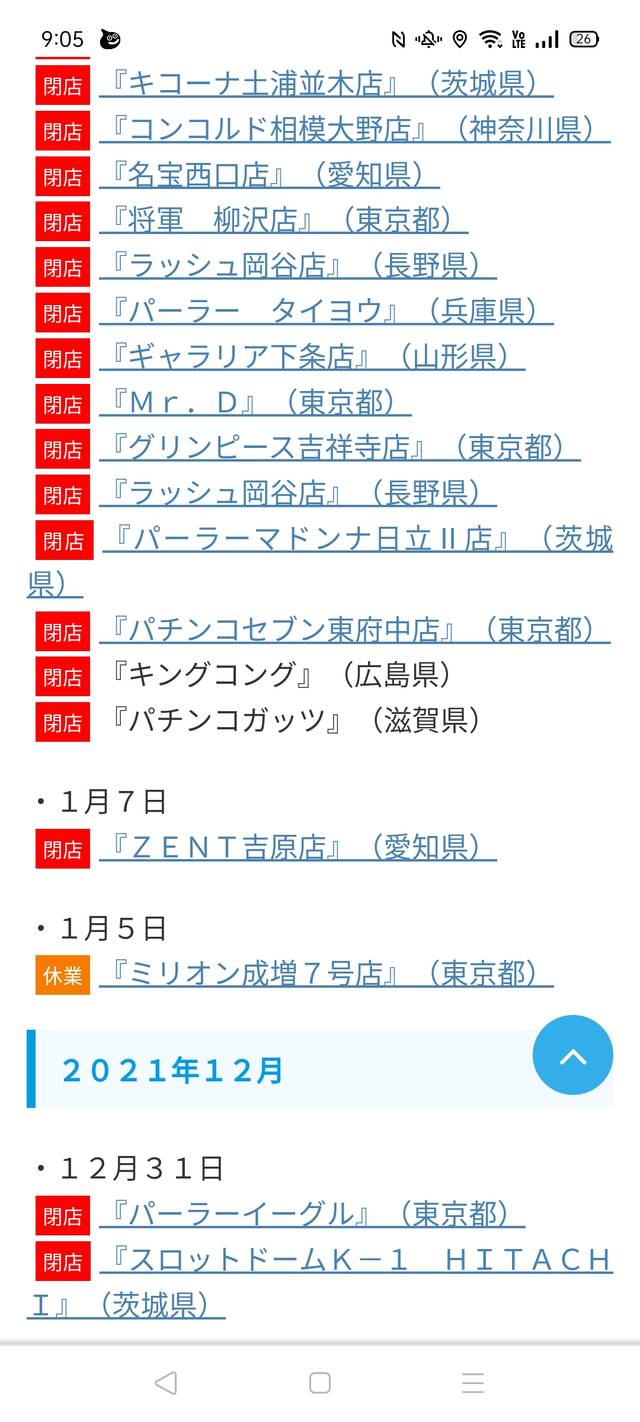Open the 名宝西口店 link
Screen dimensions: 640x1422
tap(269, 175)
